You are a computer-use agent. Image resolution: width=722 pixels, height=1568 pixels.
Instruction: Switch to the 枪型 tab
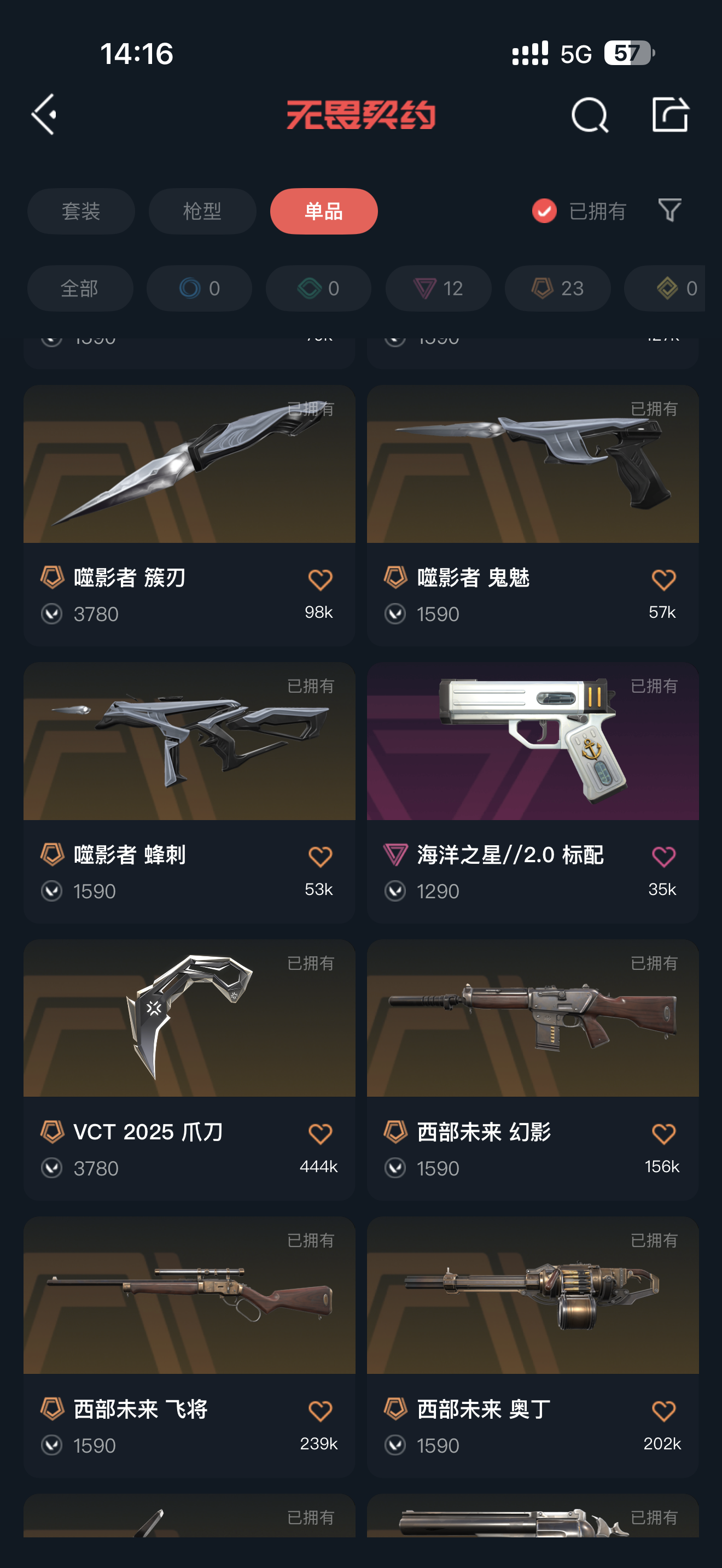202,211
